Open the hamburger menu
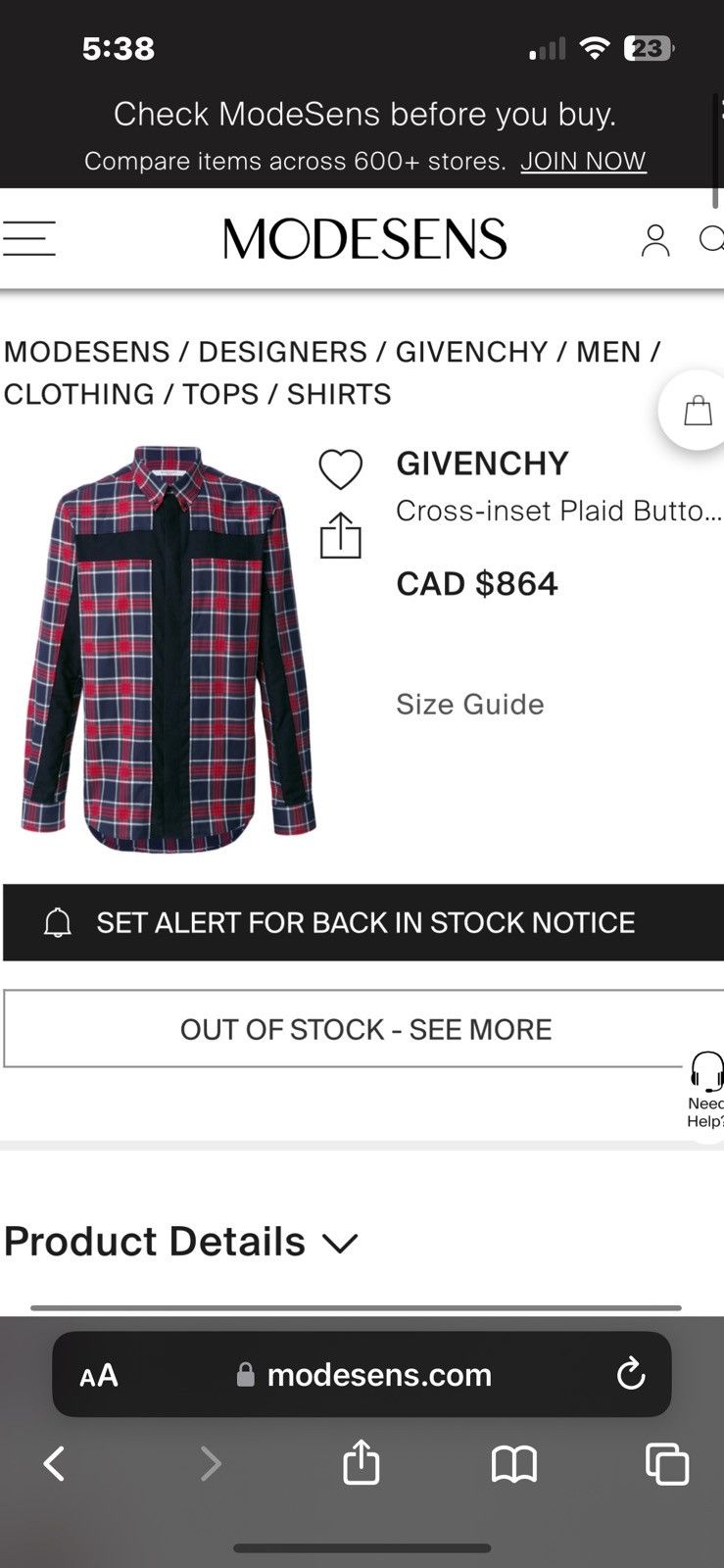 (29, 238)
